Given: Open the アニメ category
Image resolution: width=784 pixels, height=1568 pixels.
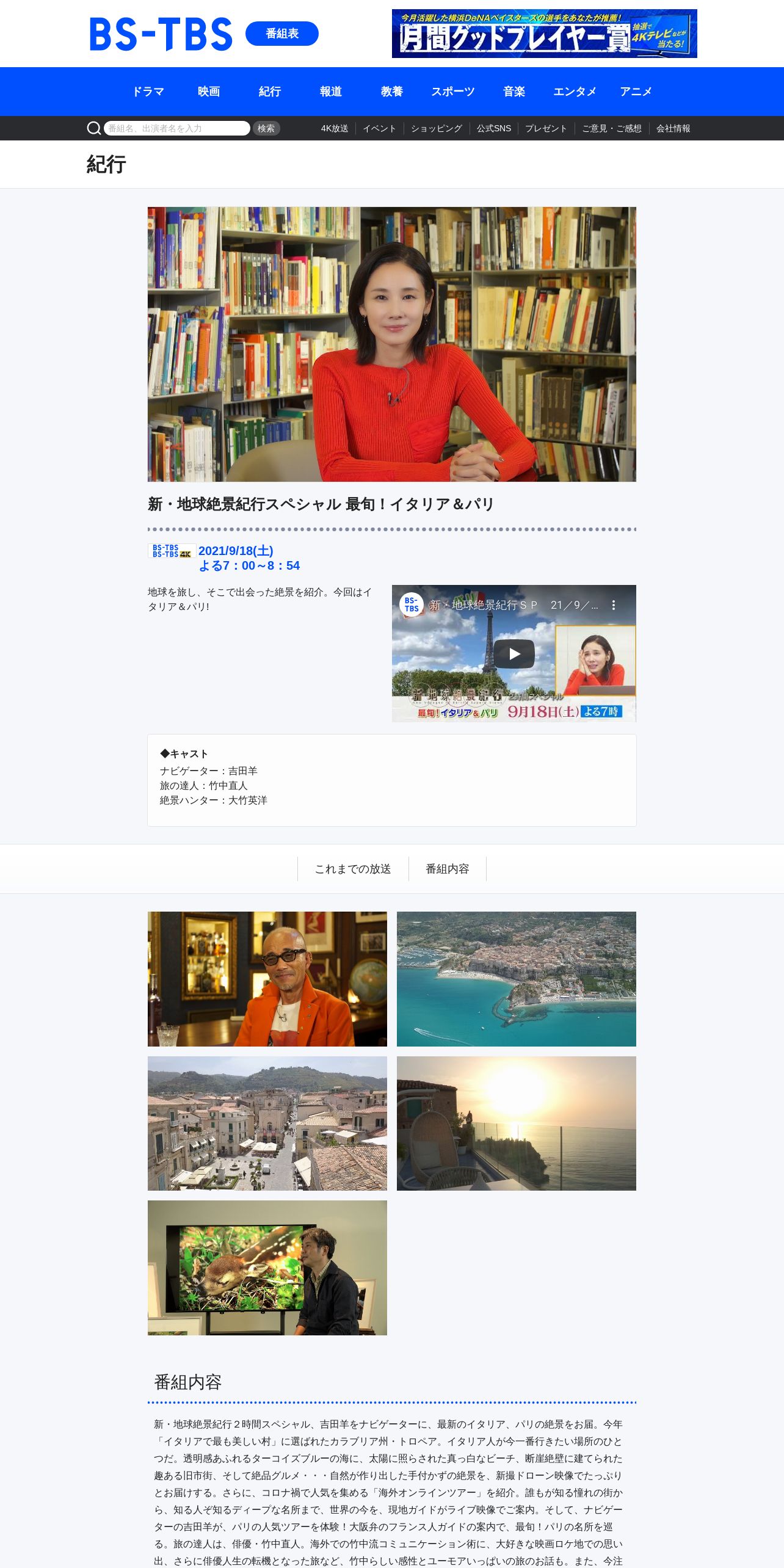Looking at the screenshot, I should (636, 92).
